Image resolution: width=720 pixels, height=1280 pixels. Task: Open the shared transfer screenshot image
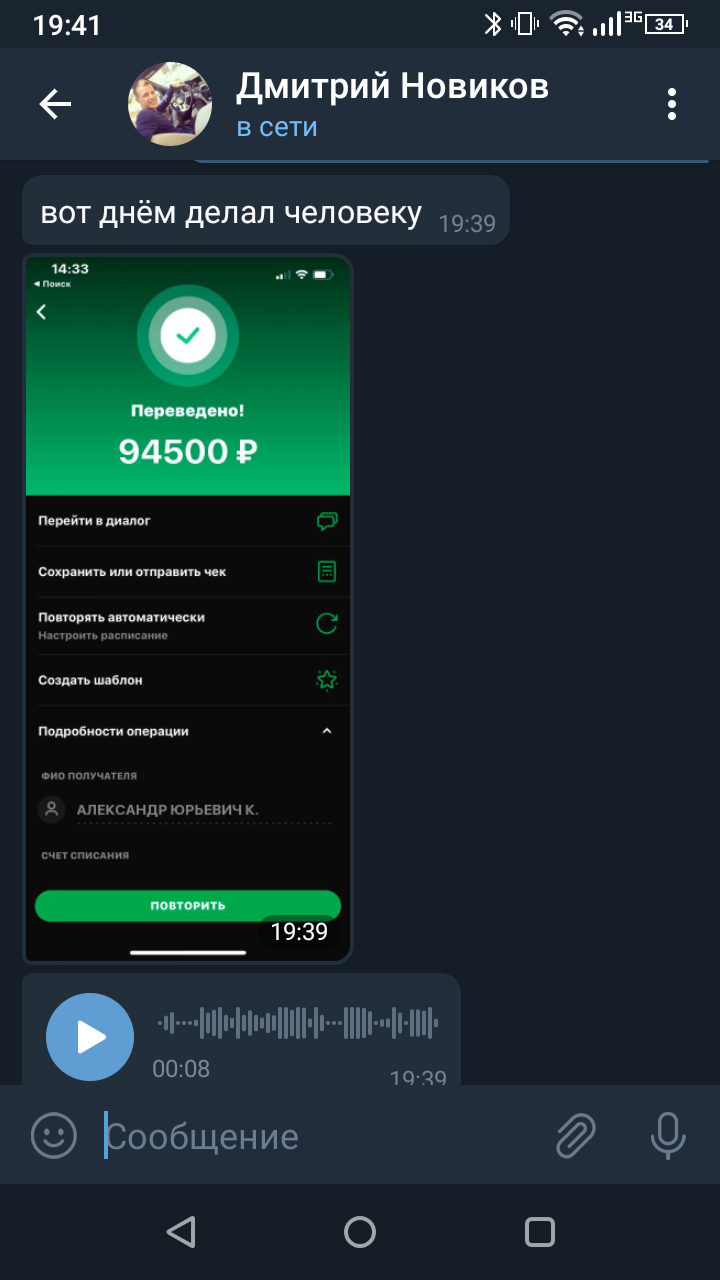pos(188,609)
